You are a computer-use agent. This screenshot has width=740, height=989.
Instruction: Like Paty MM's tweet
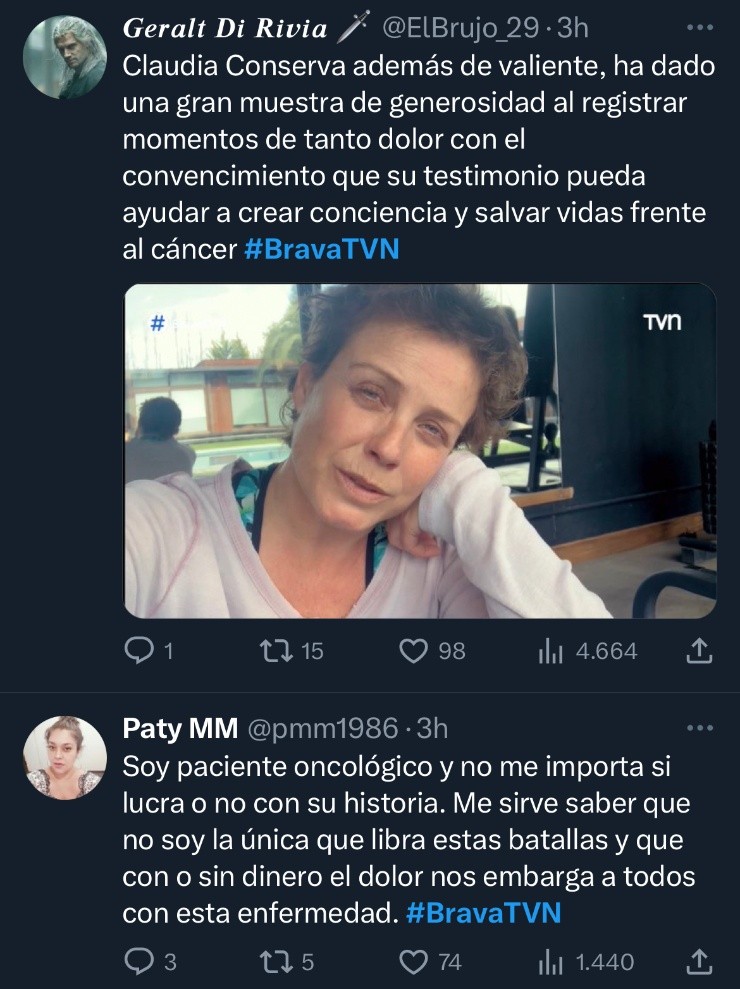[414, 962]
